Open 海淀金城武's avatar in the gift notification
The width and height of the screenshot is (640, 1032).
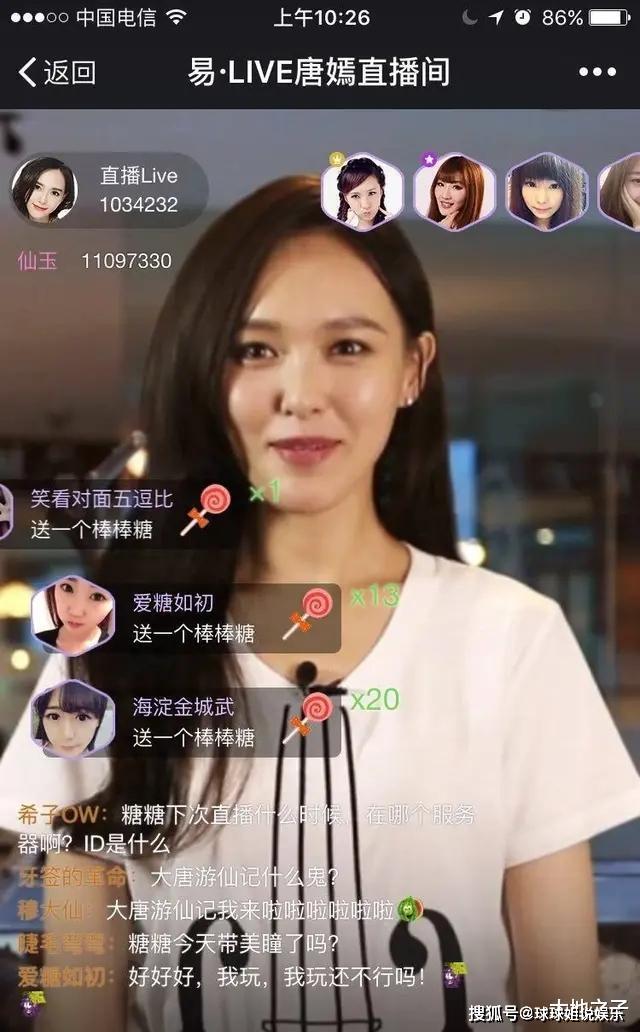(73, 719)
